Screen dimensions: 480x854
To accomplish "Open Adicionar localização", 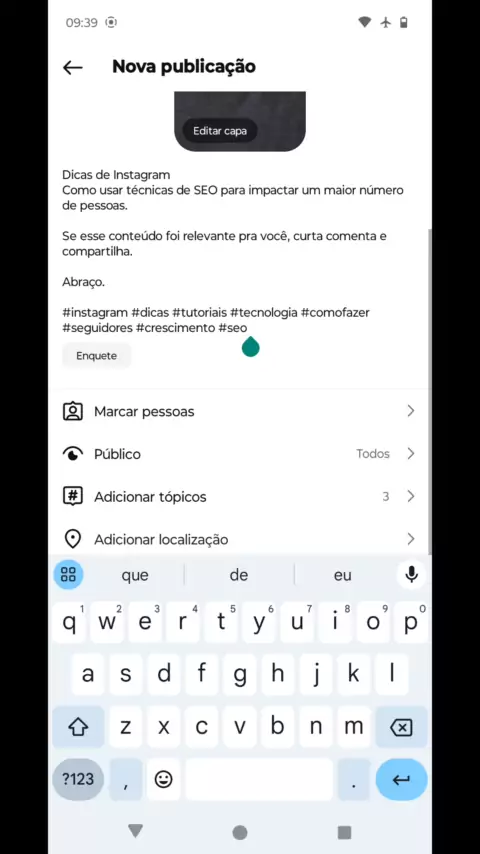I will coord(240,539).
